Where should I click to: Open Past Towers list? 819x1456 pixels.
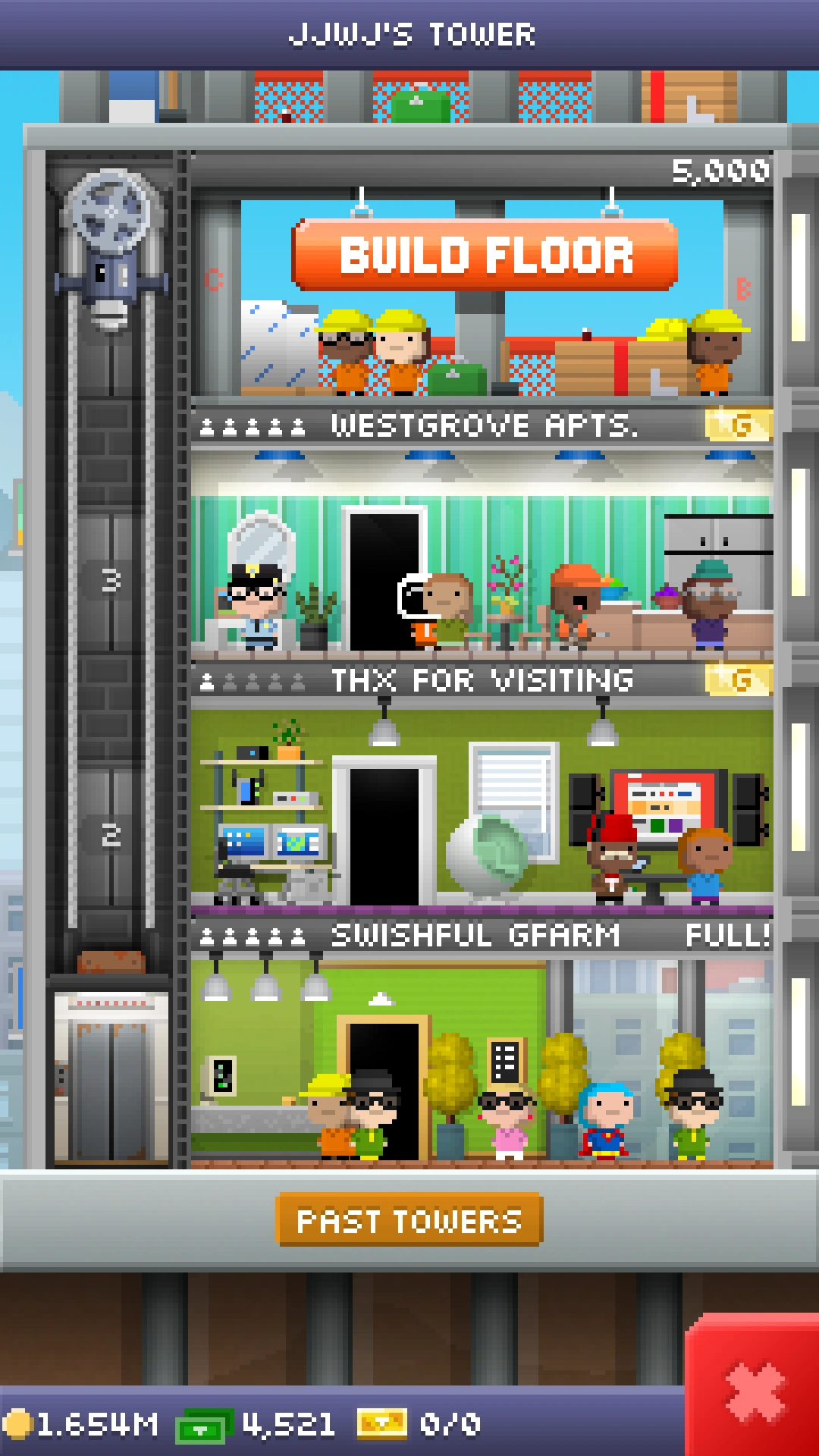pos(409,1220)
